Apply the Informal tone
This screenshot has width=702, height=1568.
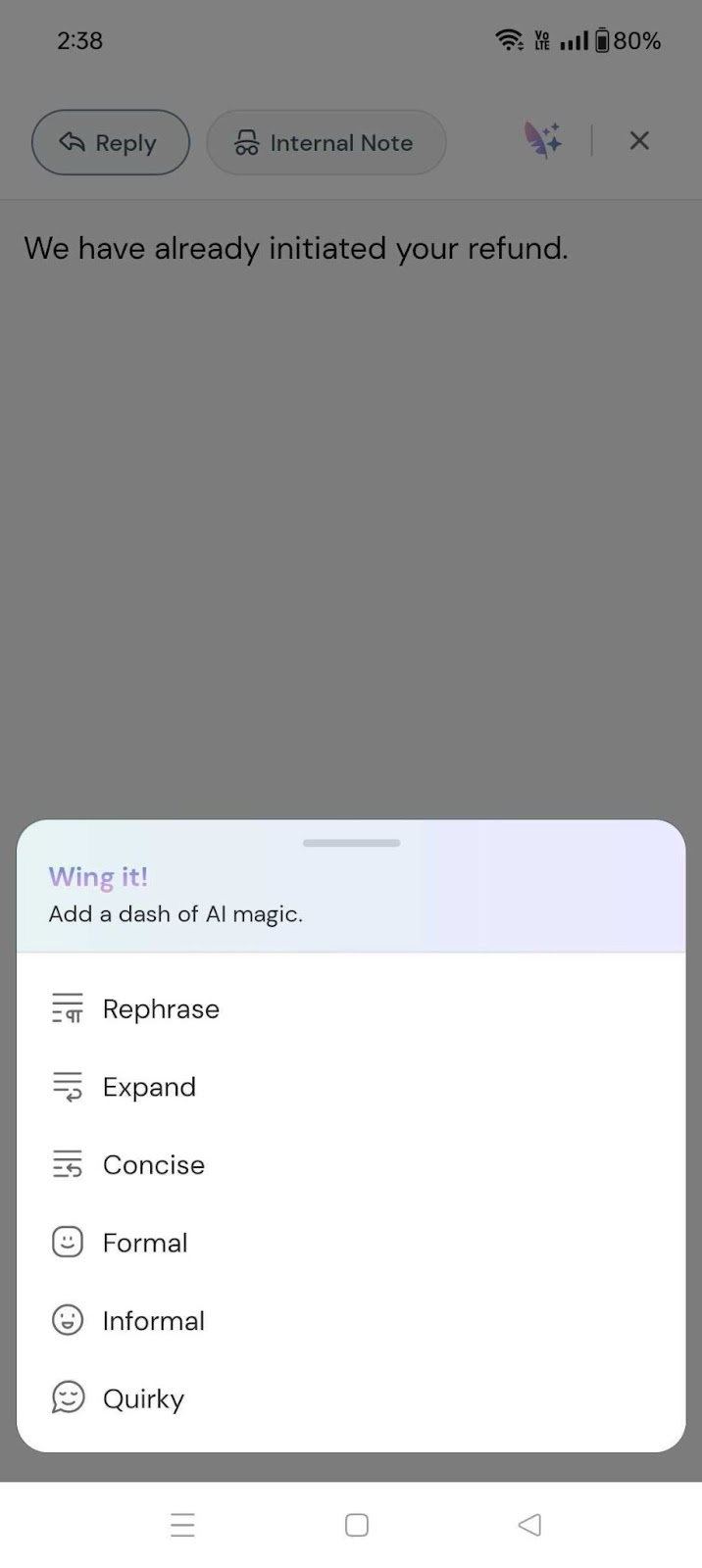[x=153, y=1320]
